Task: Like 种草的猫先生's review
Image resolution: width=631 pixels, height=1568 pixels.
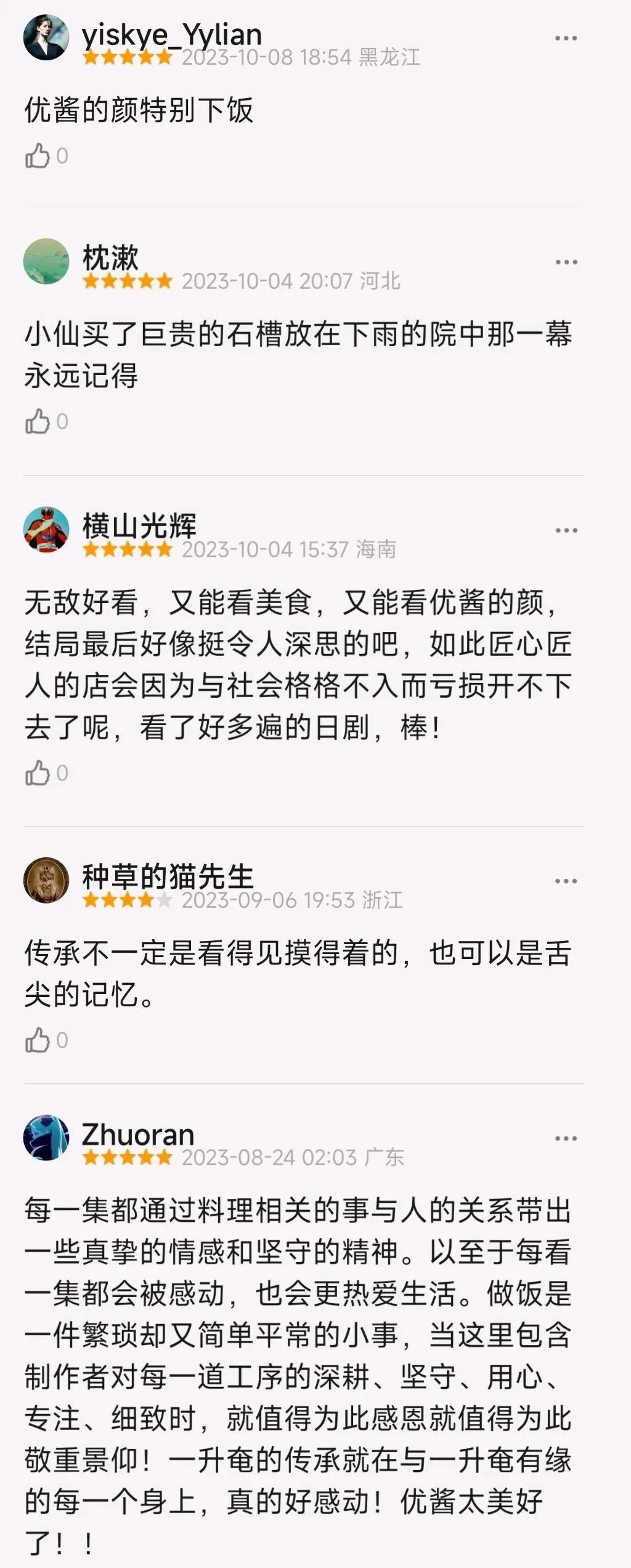Action: click(x=38, y=1040)
